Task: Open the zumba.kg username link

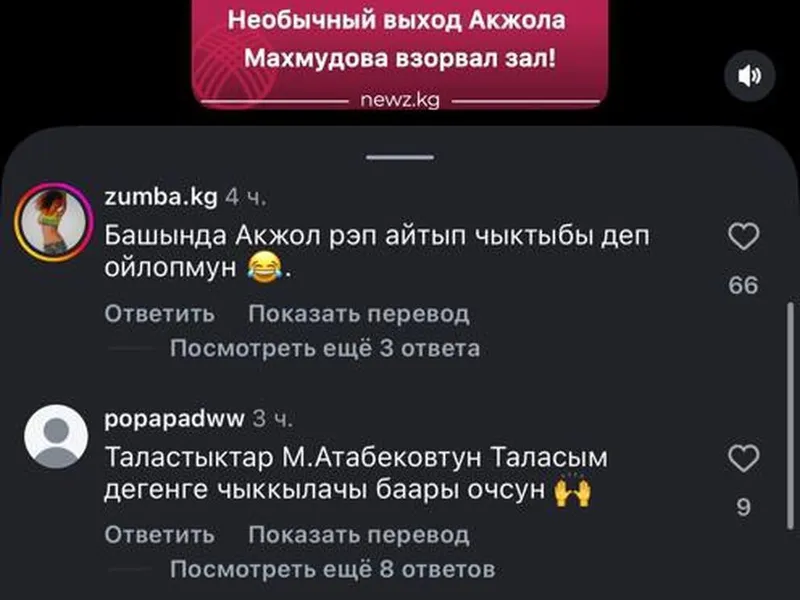Action: 160,197
